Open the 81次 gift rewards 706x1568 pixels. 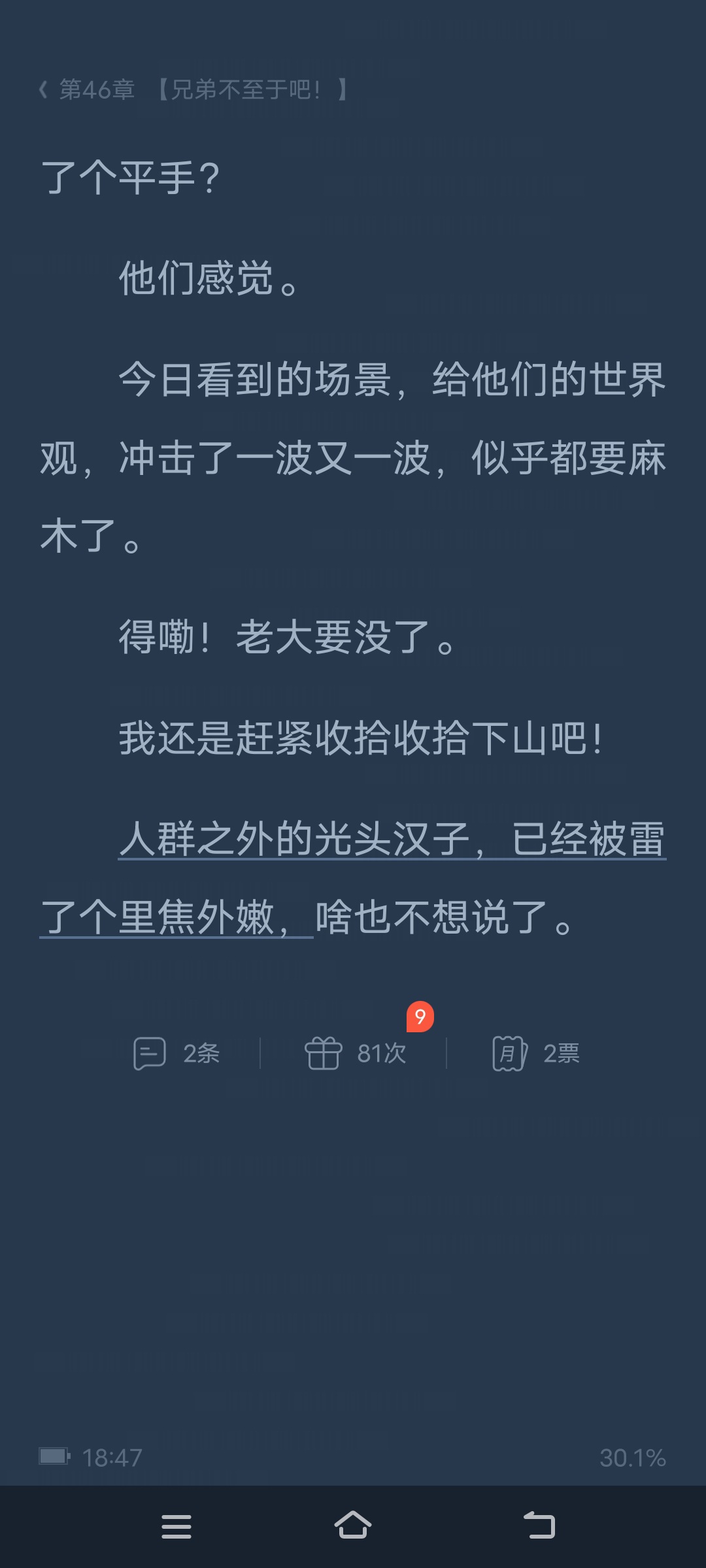(x=355, y=1053)
